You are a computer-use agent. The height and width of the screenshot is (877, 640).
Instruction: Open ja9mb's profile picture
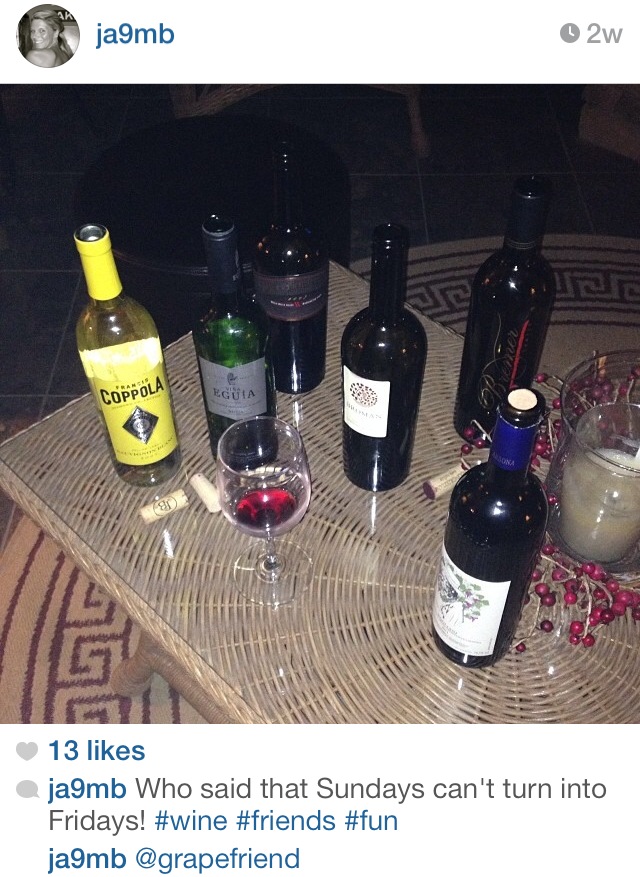[49, 35]
